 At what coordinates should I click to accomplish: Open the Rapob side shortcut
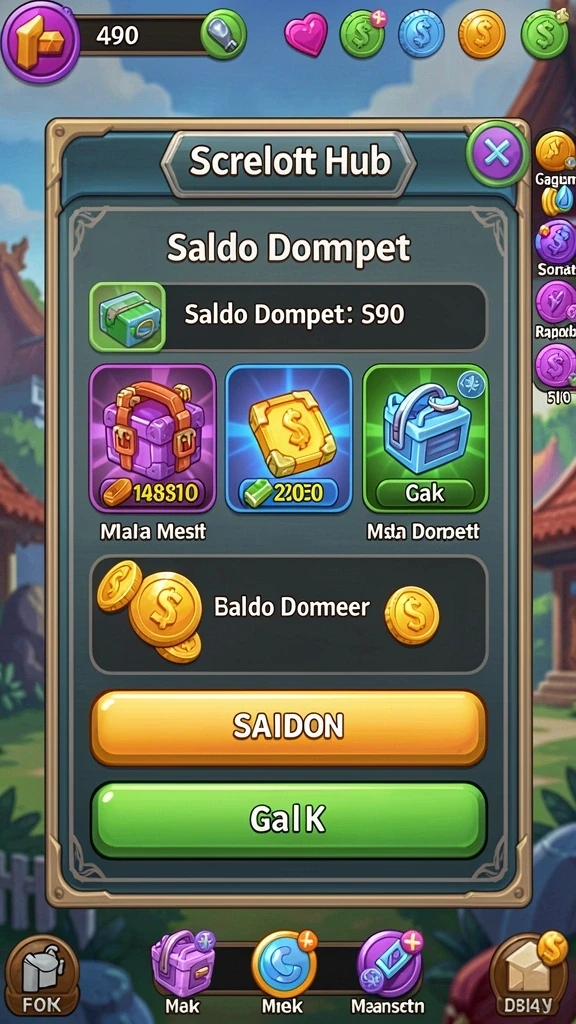tap(556, 310)
